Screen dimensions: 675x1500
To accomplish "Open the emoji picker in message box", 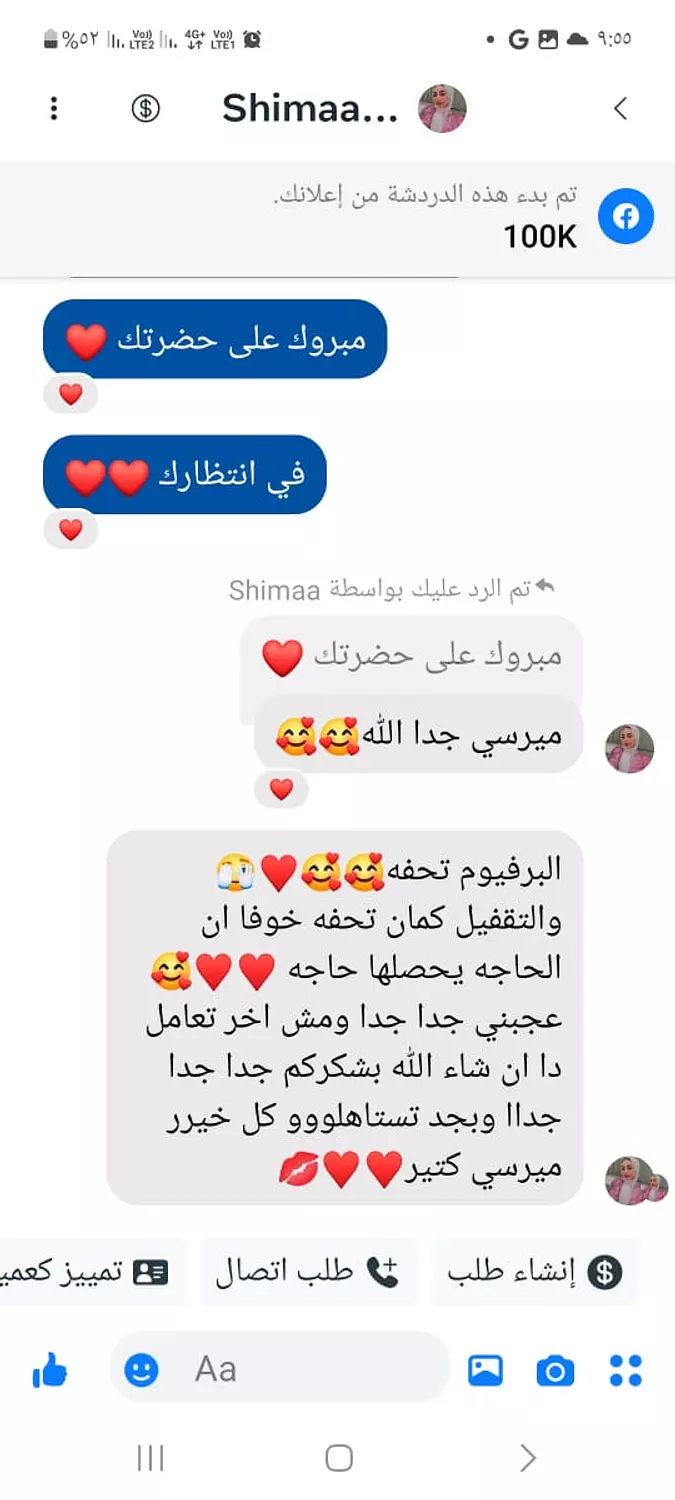I will point(142,1369).
